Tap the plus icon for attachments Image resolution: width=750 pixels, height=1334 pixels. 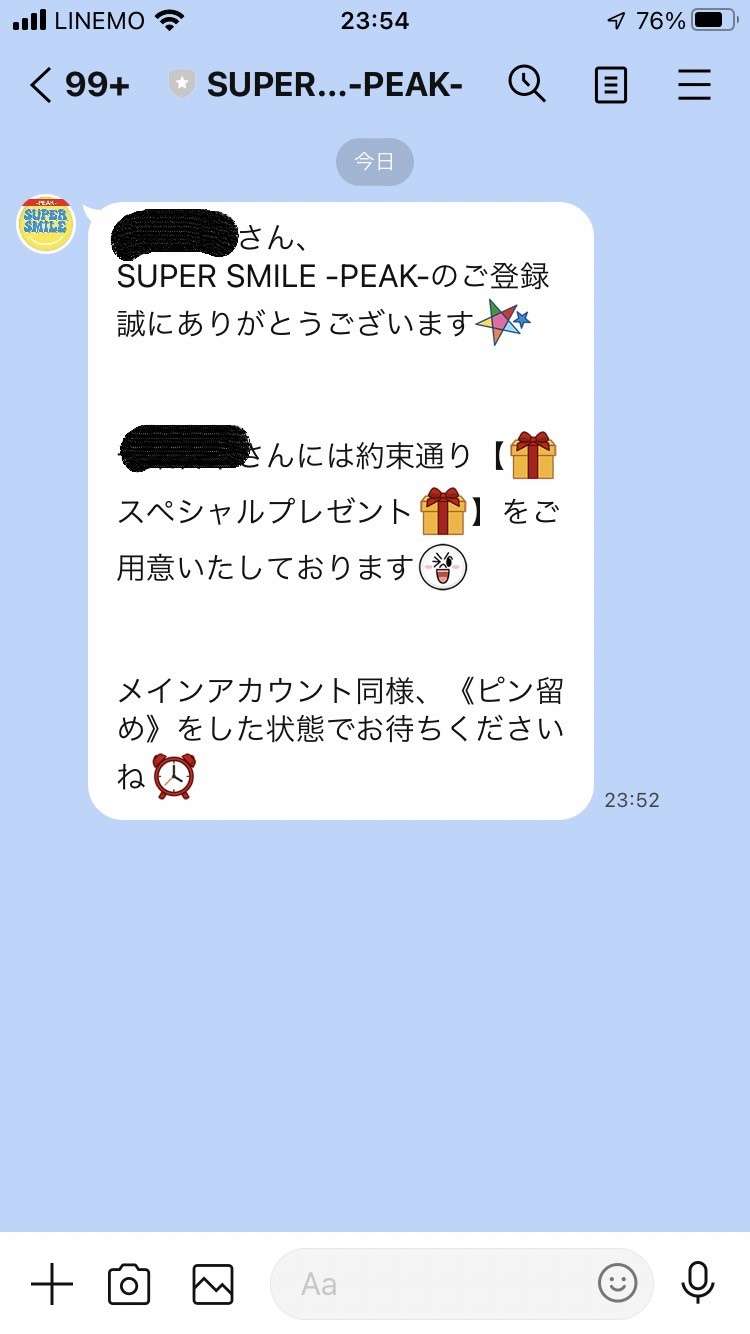50,1283
